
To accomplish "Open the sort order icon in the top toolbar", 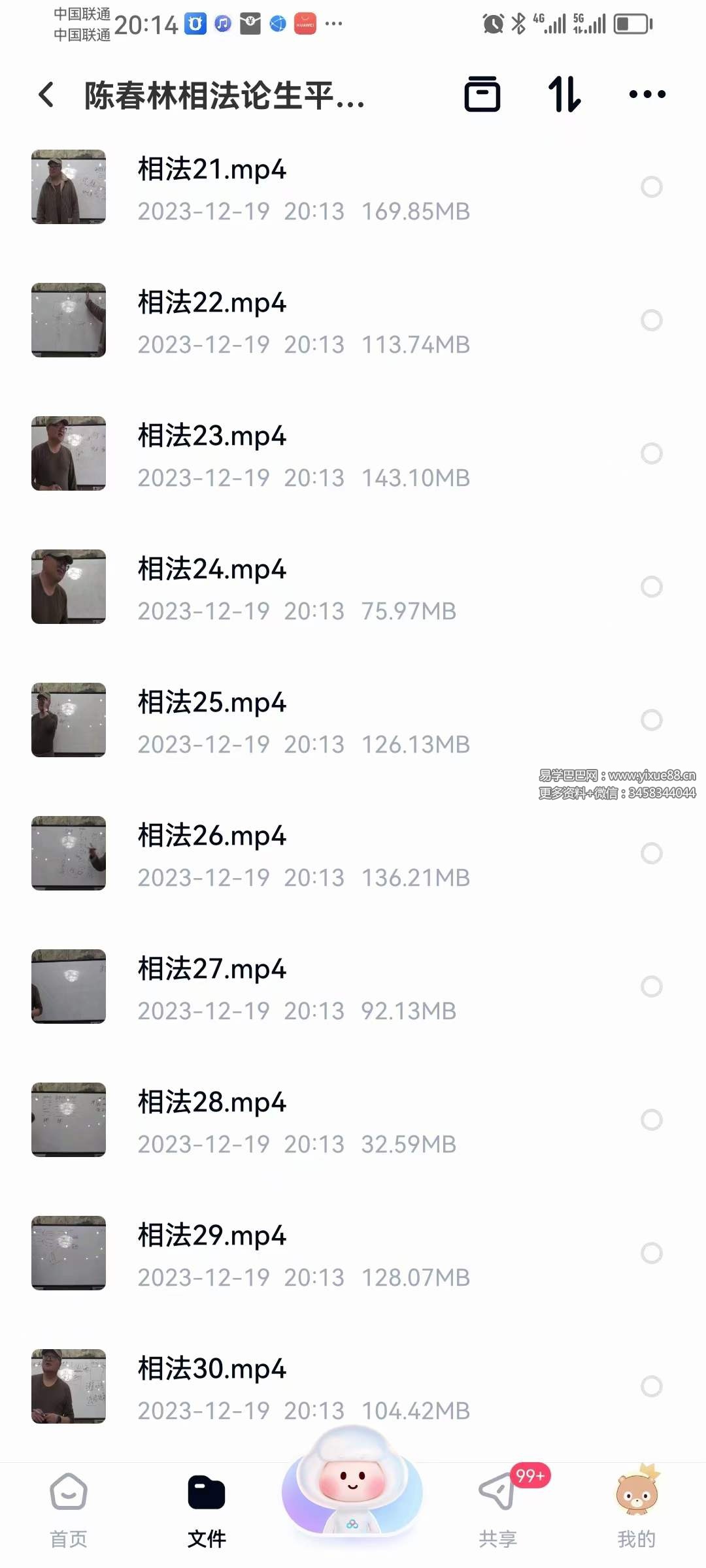I will click(565, 94).
